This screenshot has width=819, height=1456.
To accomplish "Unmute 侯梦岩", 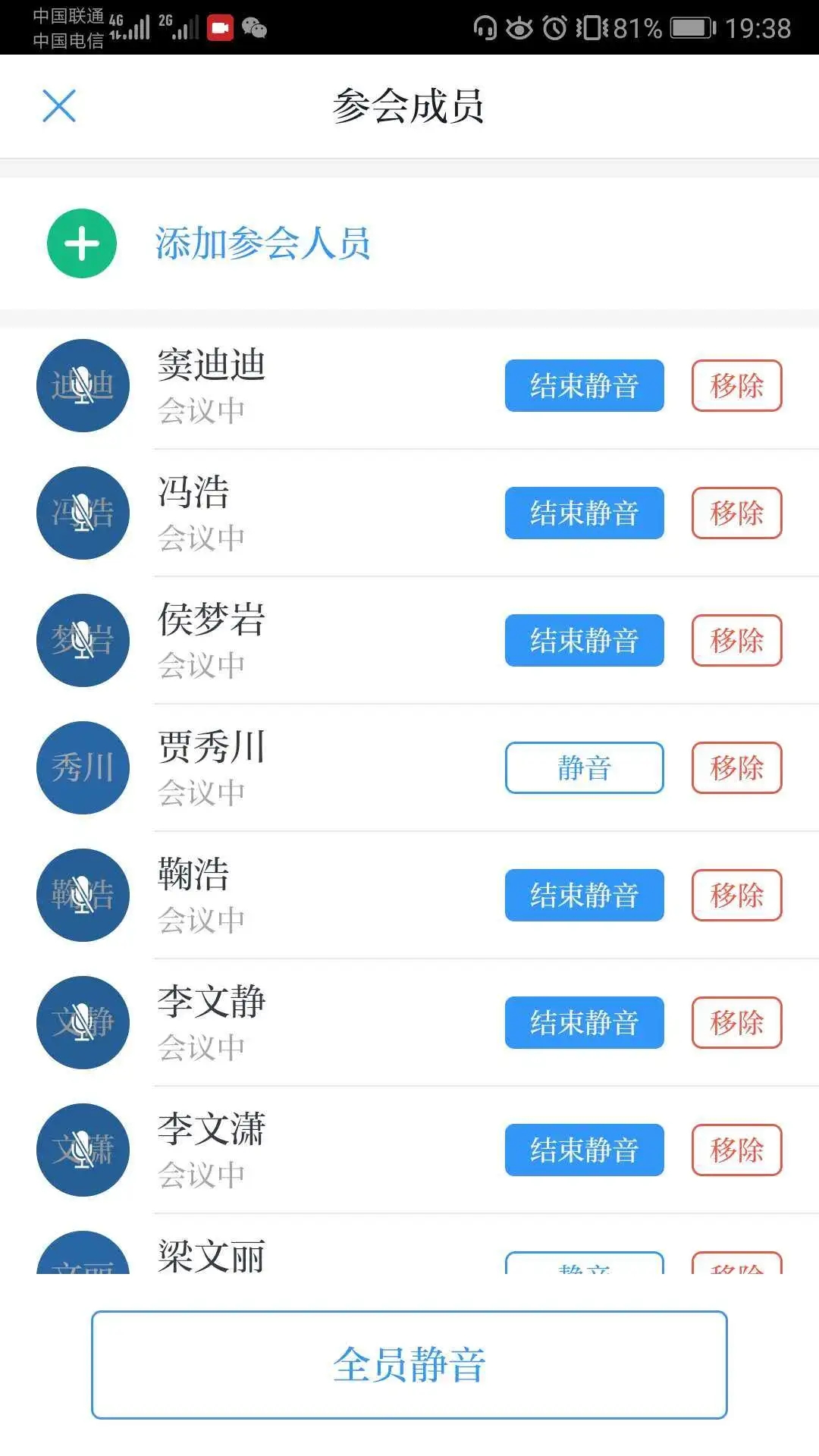I will (584, 641).
